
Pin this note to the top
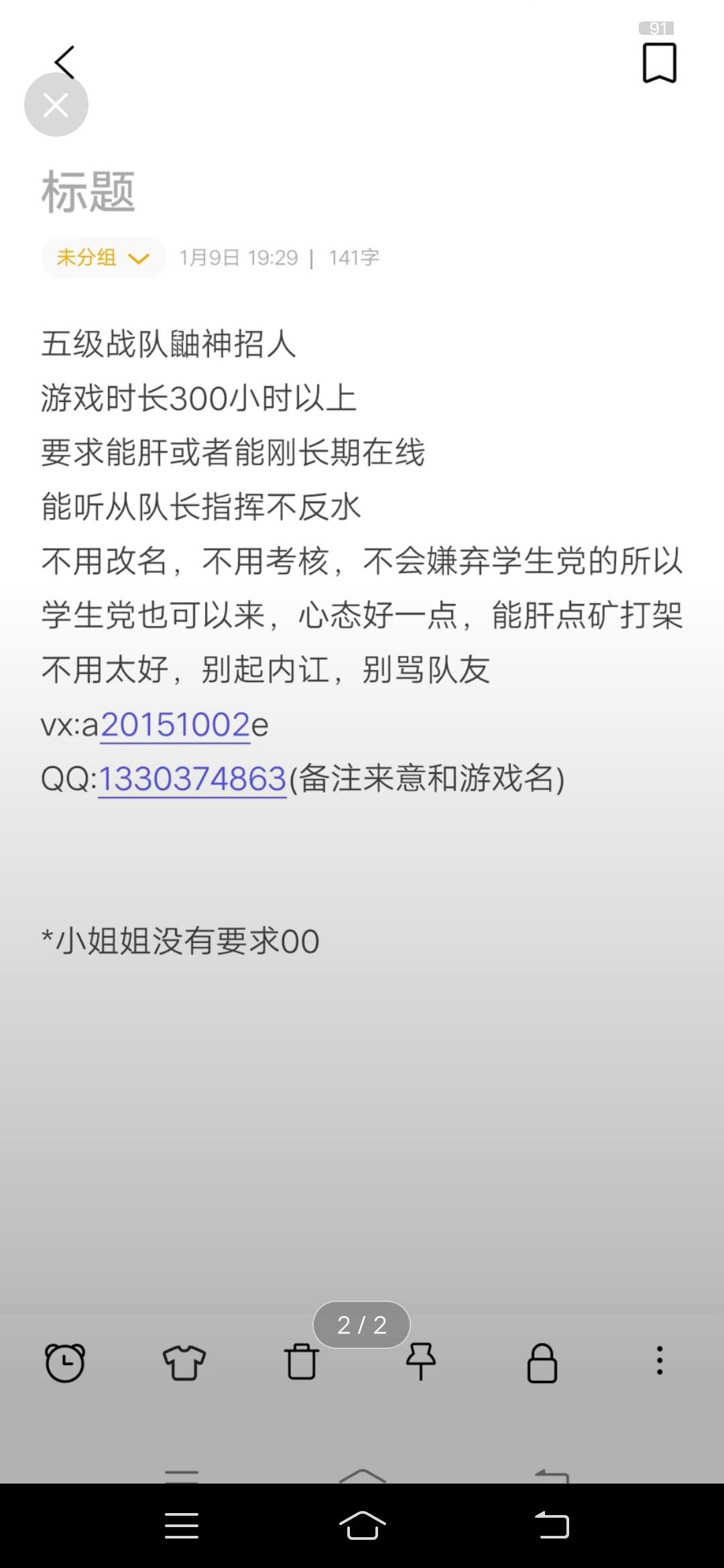(x=420, y=1362)
